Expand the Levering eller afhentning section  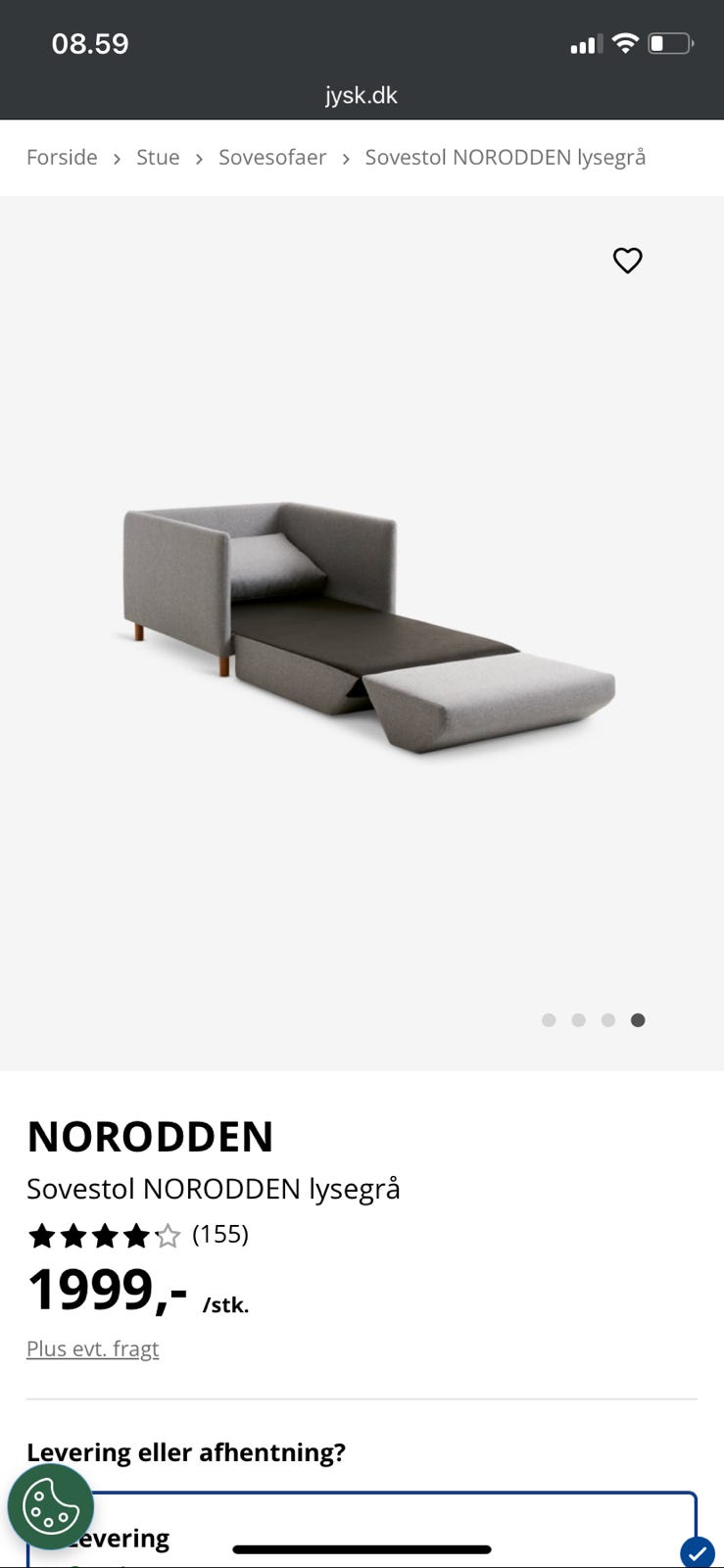click(186, 1452)
